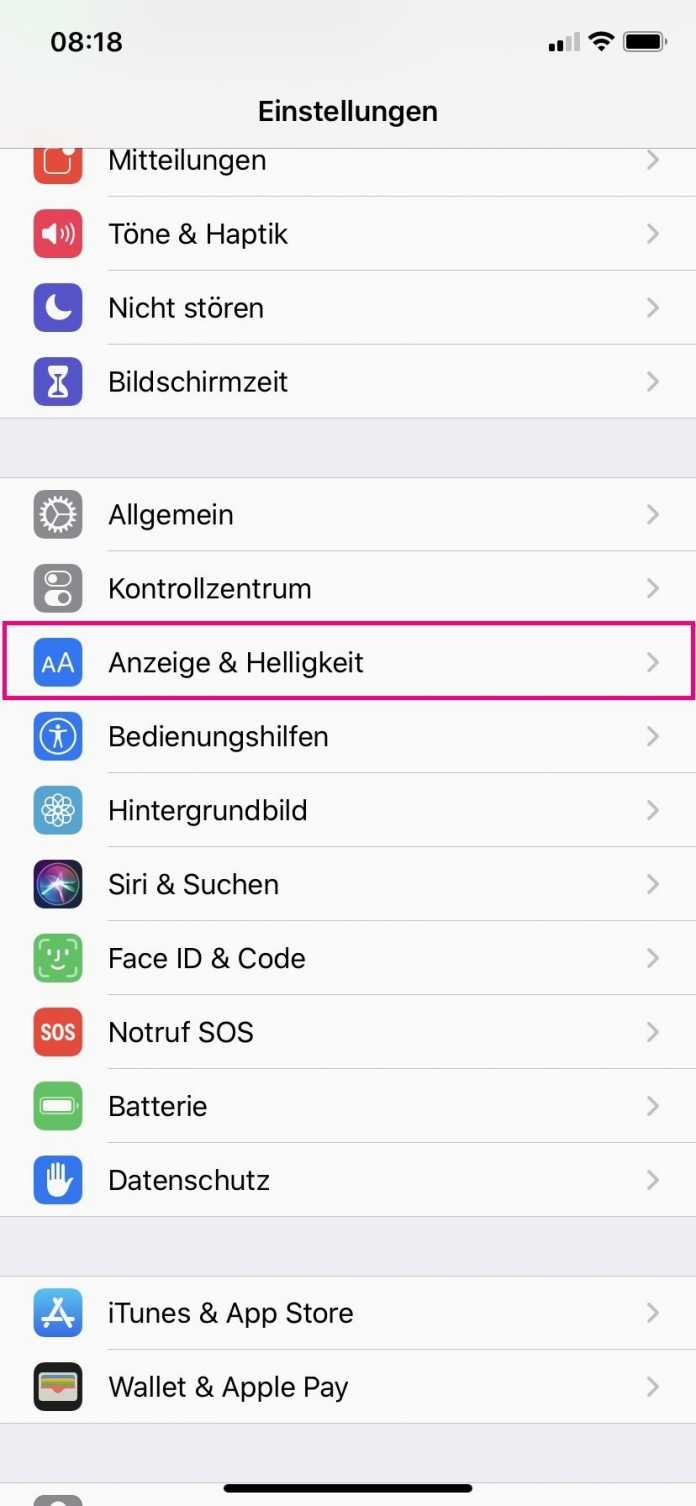Open Siri & Suchen
The image size is (696, 1506).
pos(194,885)
